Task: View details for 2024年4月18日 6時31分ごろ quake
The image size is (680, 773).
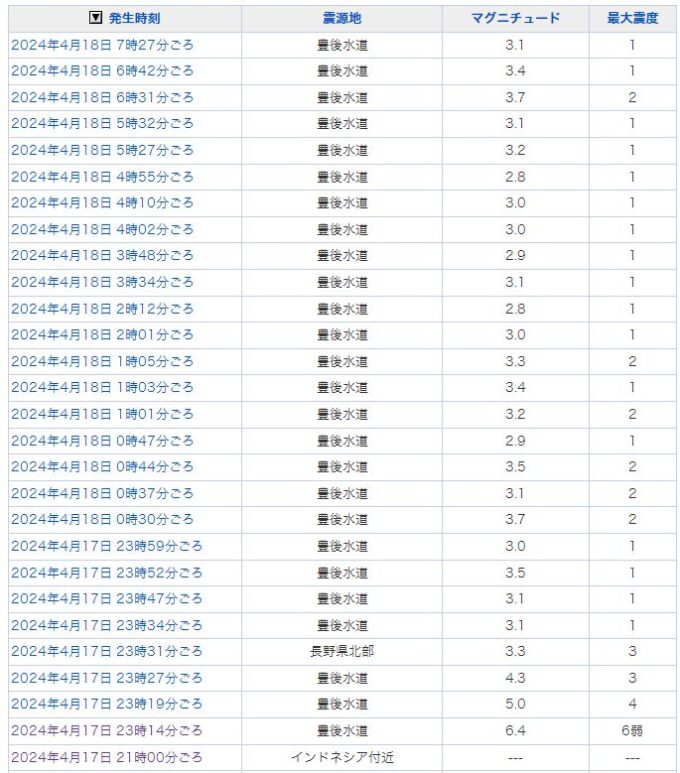Action: click(x=102, y=98)
